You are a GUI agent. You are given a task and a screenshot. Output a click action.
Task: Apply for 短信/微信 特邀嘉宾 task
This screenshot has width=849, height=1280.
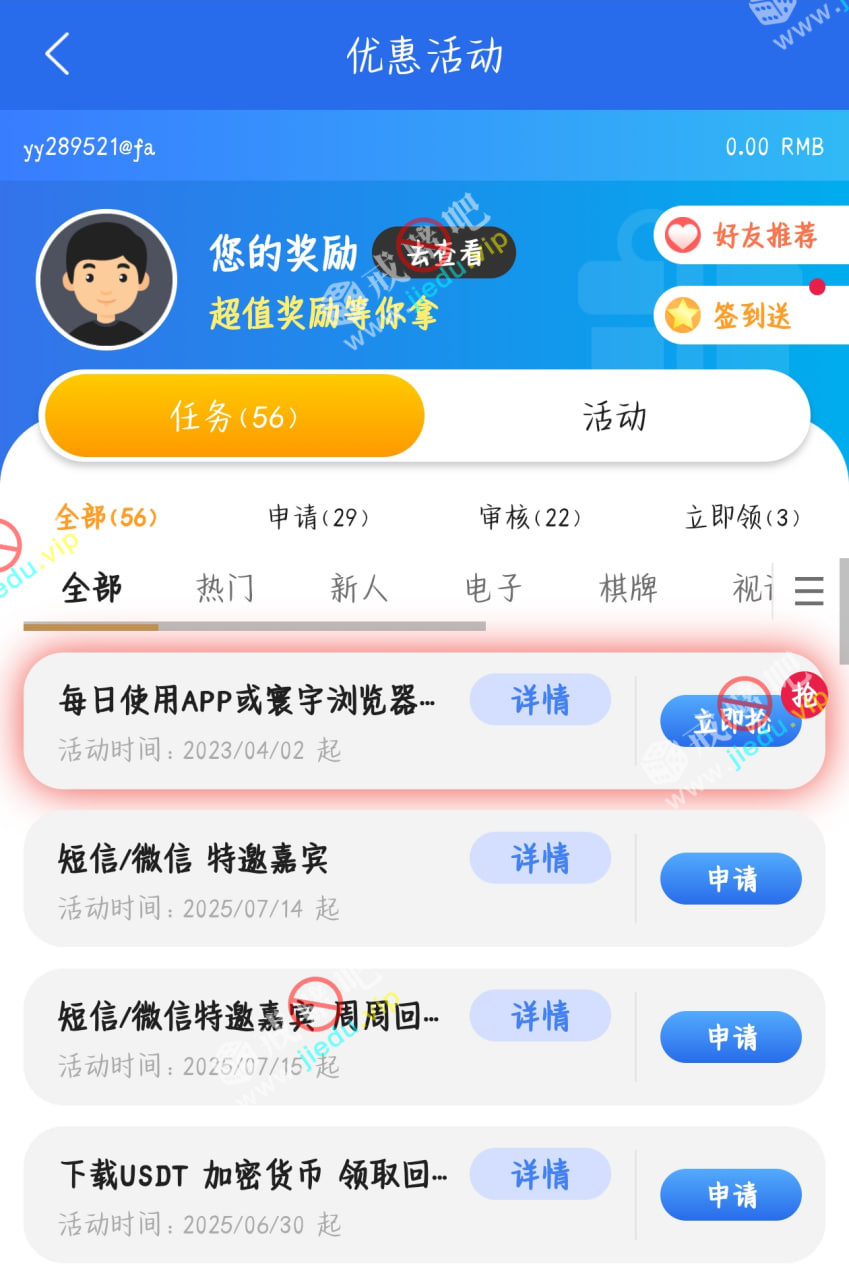[730, 879]
